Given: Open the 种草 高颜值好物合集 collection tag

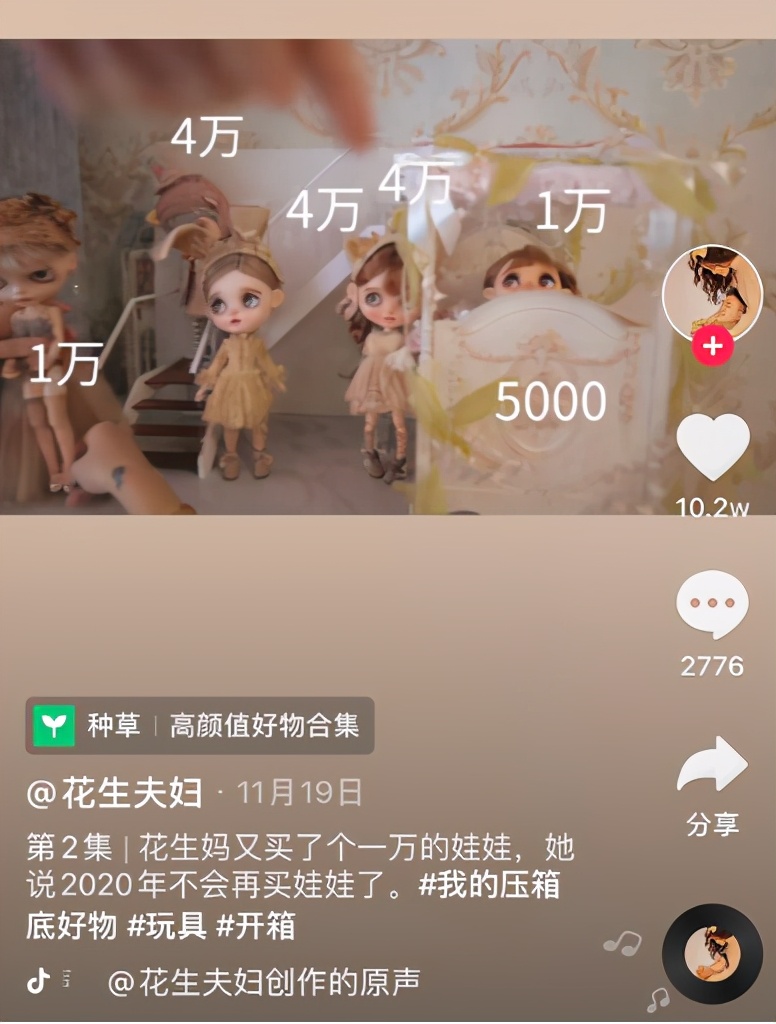Looking at the screenshot, I should coord(199,725).
